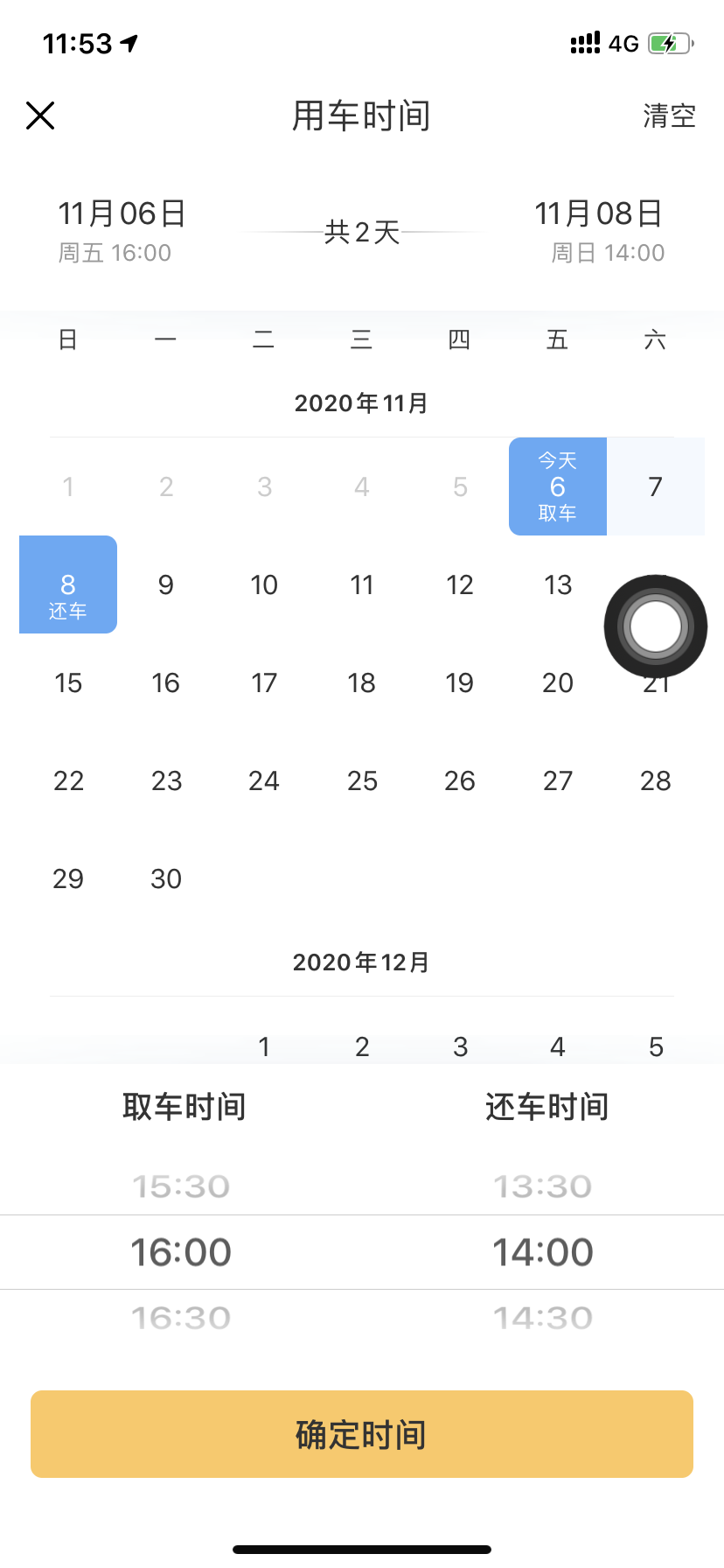Screen dimensions: 724x1568
Task: Pick November 18 as the date
Action: [362, 682]
